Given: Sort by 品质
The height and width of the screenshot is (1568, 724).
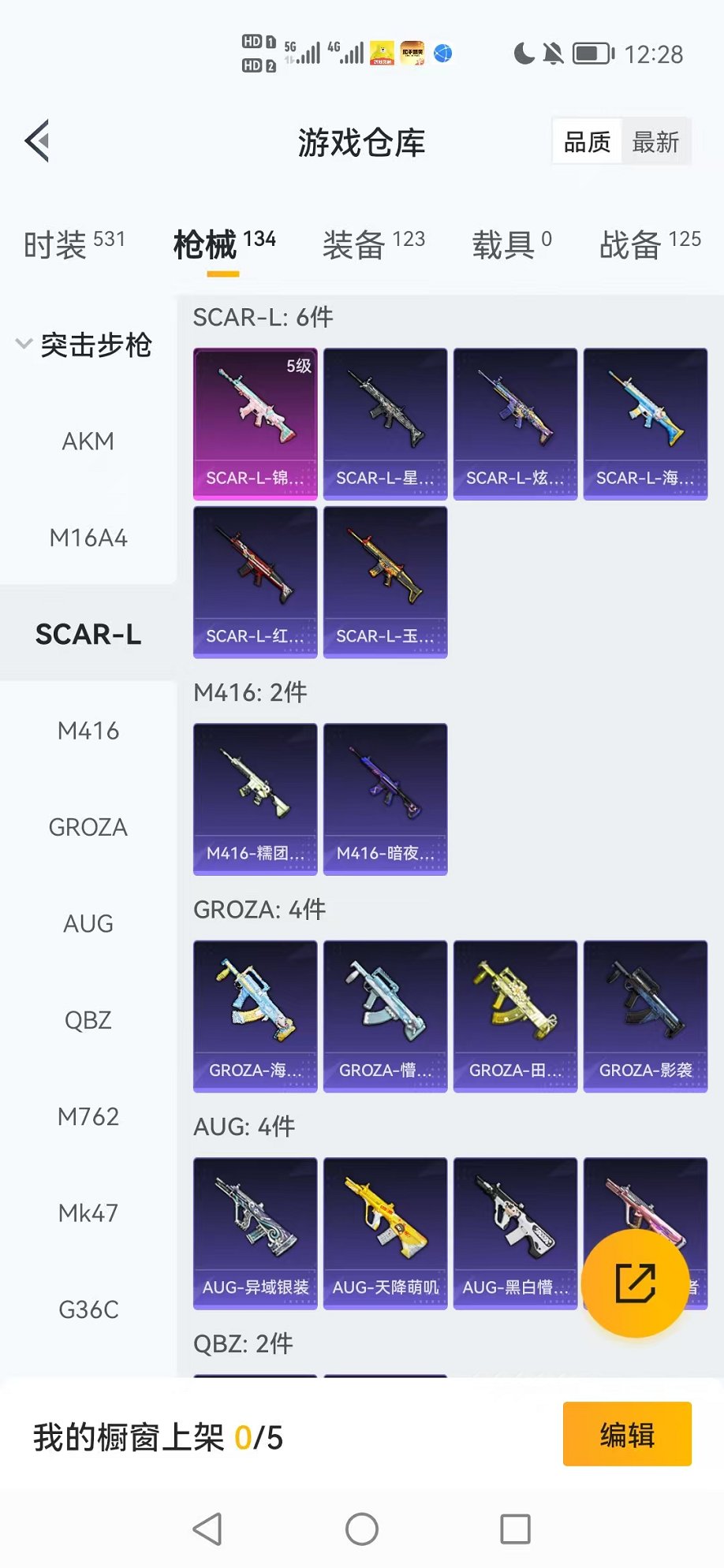Looking at the screenshot, I should click(588, 143).
